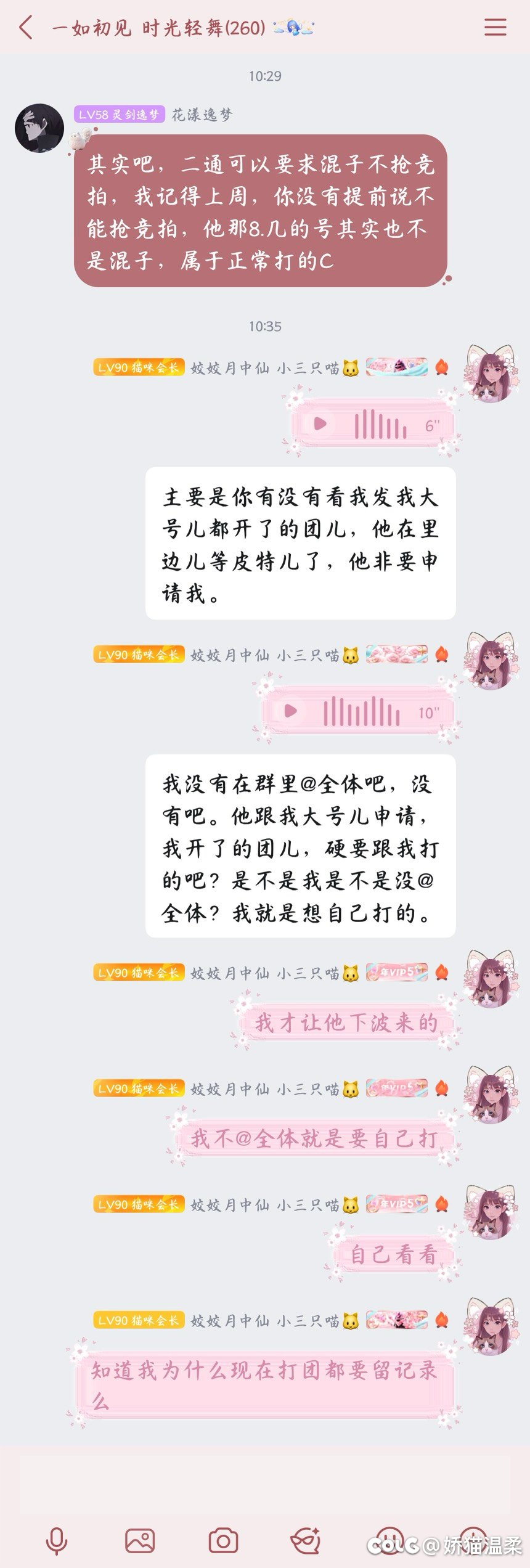Open the group chat menu
530x1568 pixels.
click(495, 28)
